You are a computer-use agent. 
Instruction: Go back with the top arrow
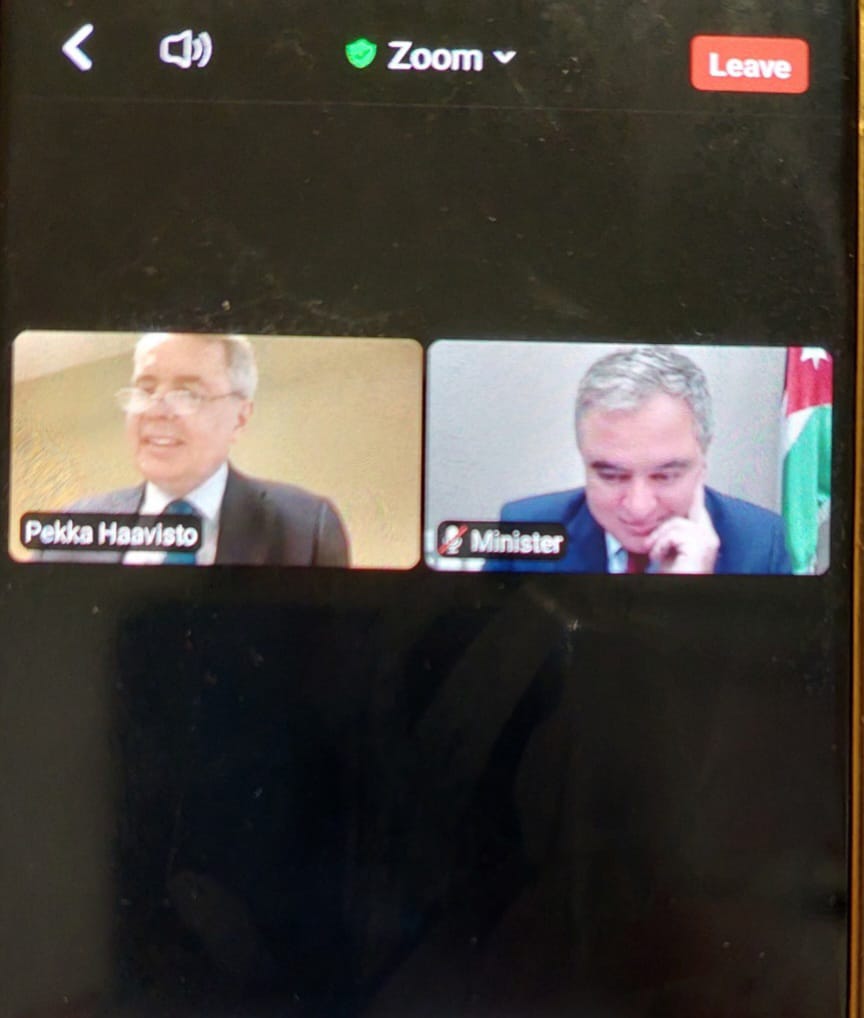point(78,48)
